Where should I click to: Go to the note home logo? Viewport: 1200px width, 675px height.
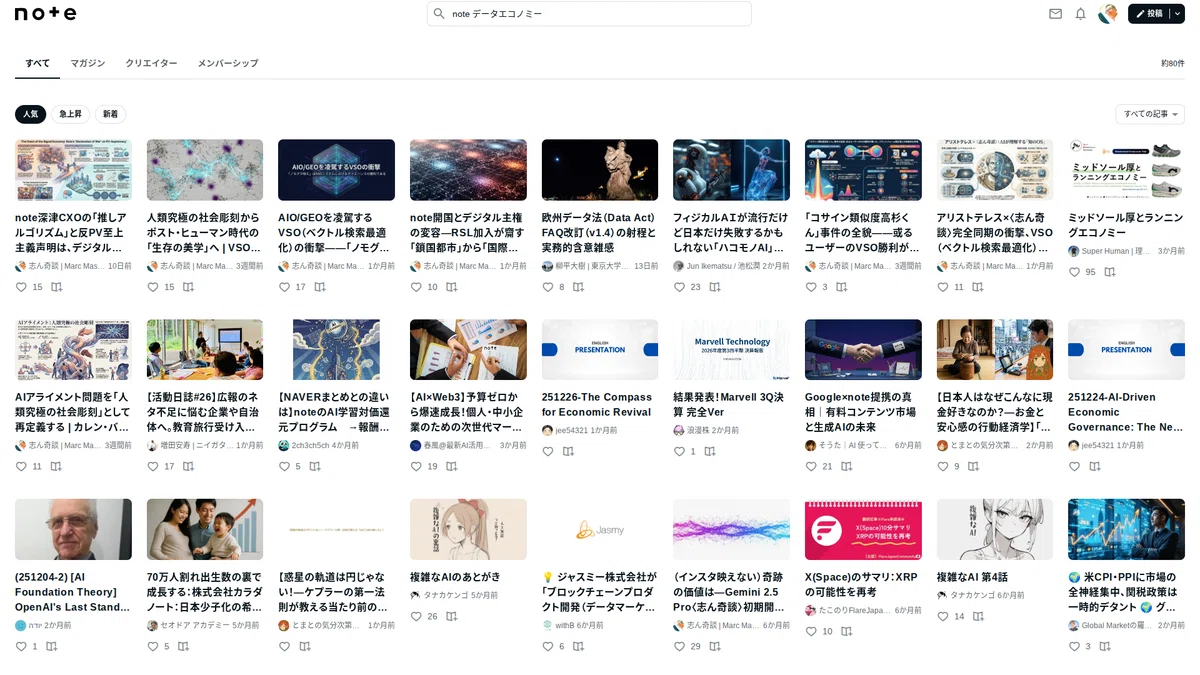coord(45,14)
